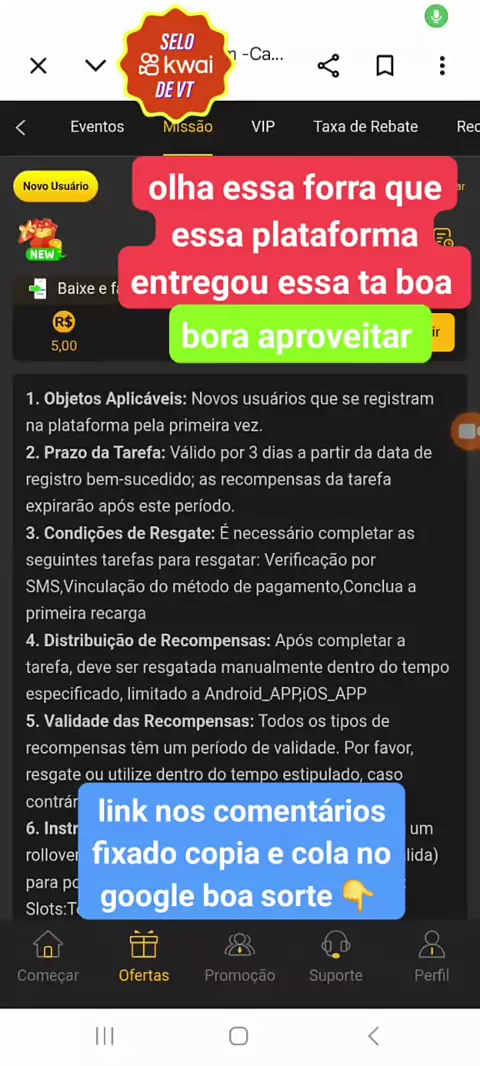The height and width of the screenshot is (1066, 480).
Task: Go to Começar in bottom navigation
Action: click(x=48, y=957)
